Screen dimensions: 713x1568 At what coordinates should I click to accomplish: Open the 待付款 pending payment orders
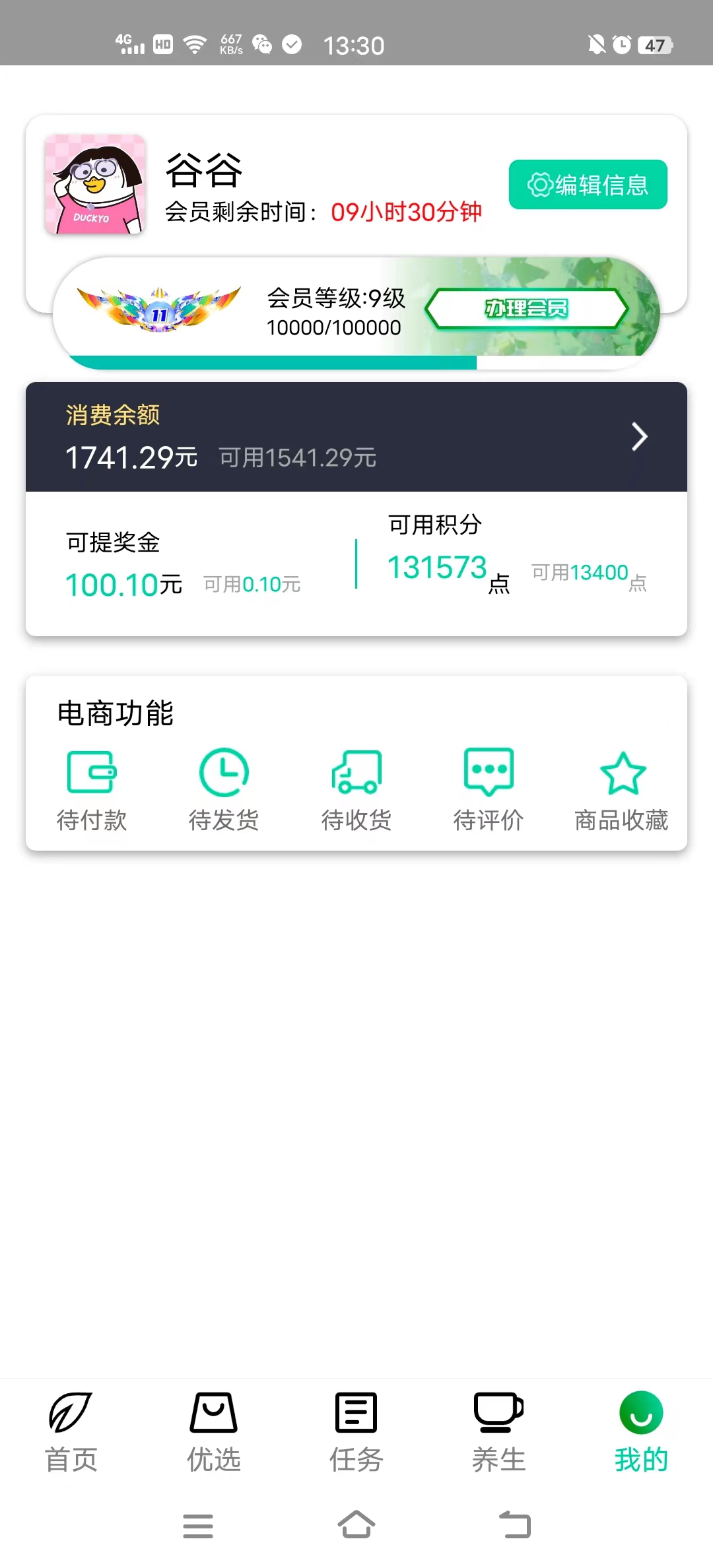[92, 789]
